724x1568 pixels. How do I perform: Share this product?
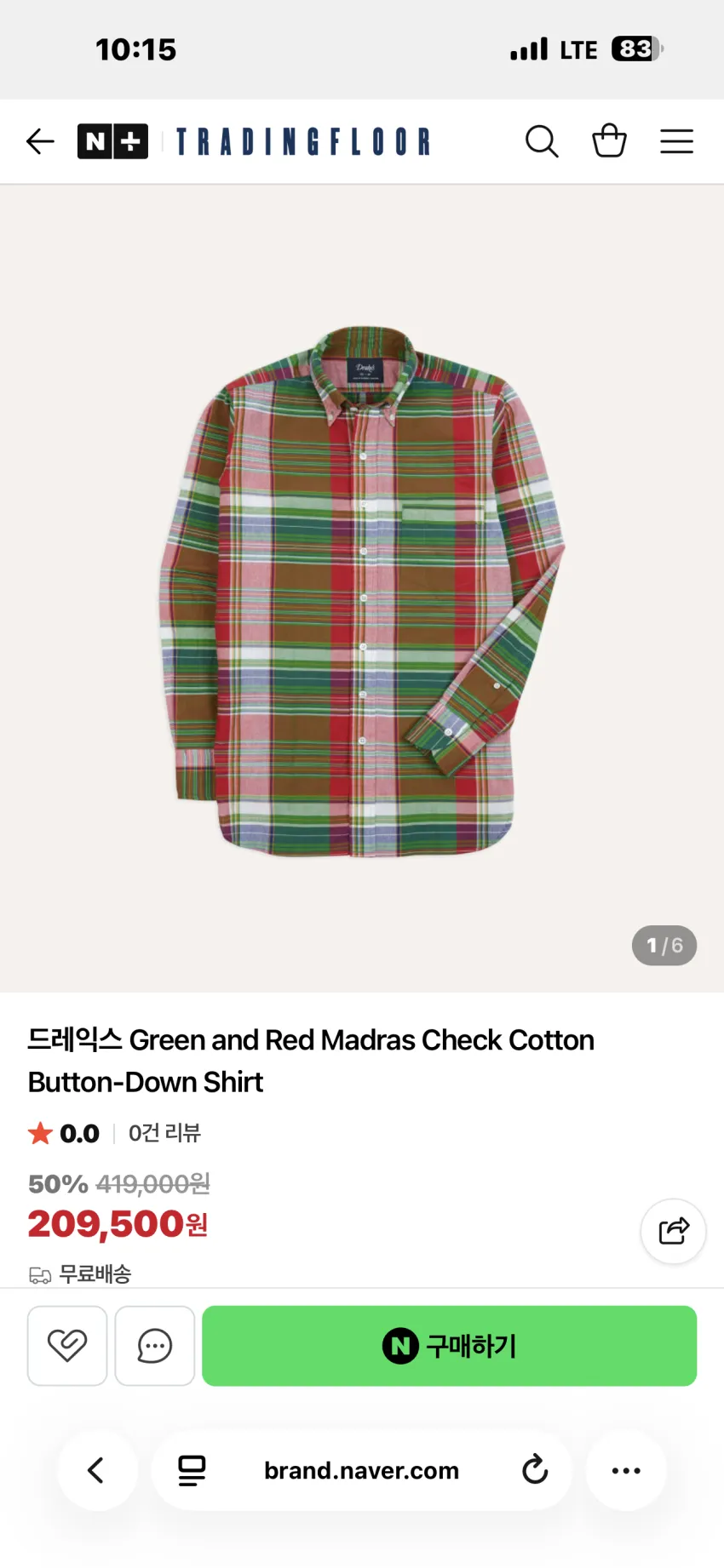pyautogui.click(x=673, y=1231)
